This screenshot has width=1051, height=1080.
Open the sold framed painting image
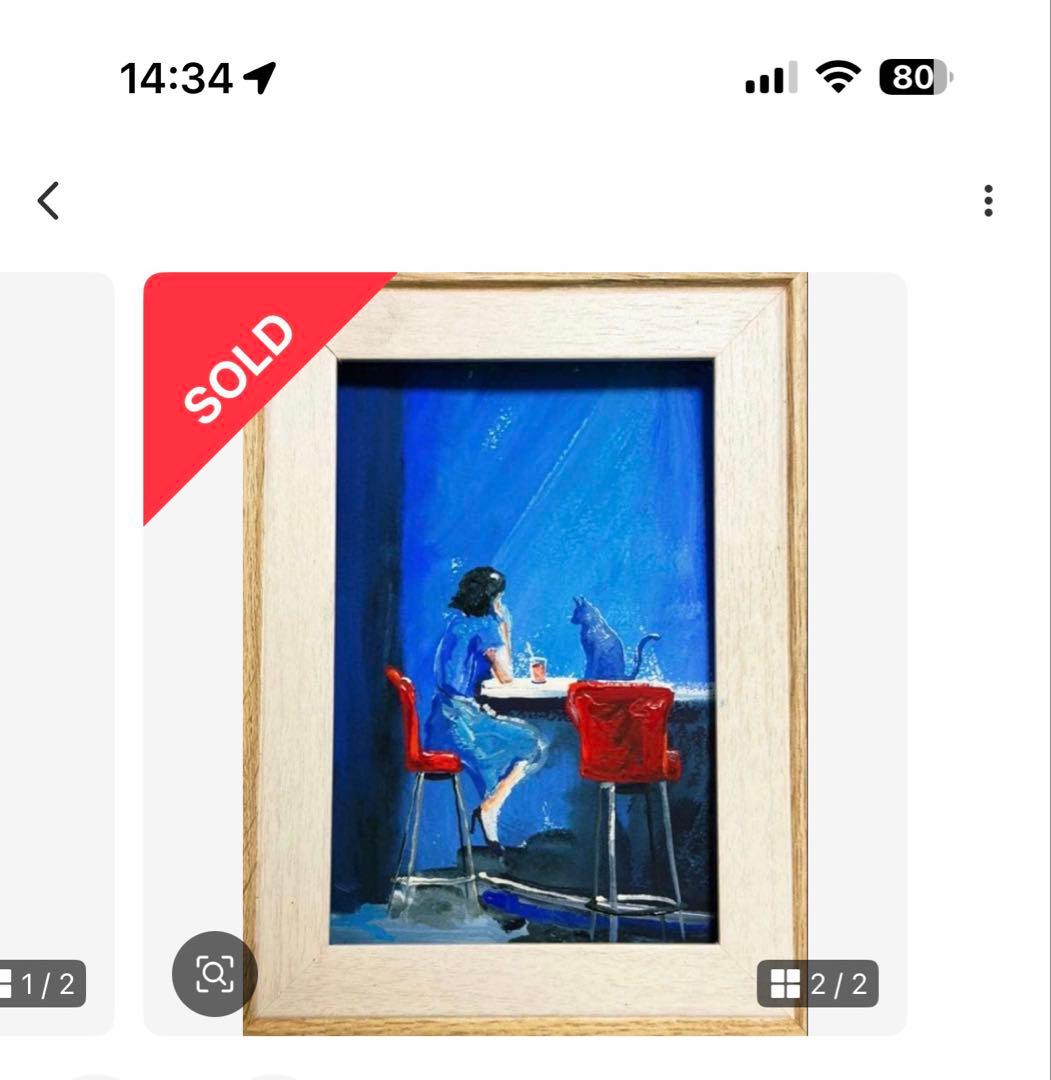pos(525,650)
